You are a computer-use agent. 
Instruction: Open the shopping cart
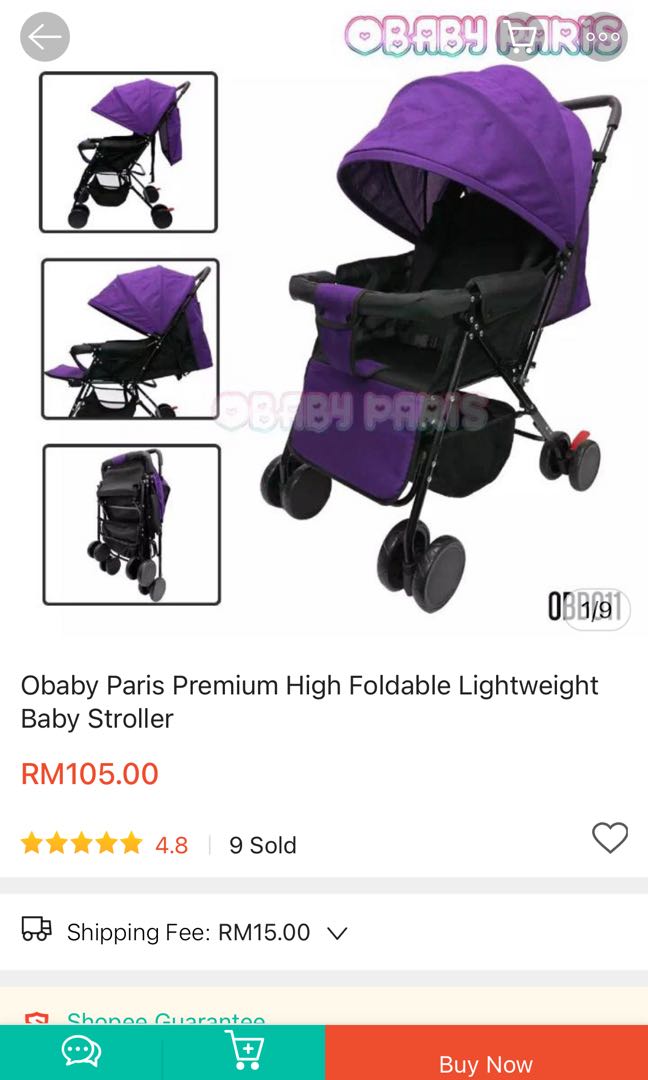pyautogui.click(x=522, y=37)
